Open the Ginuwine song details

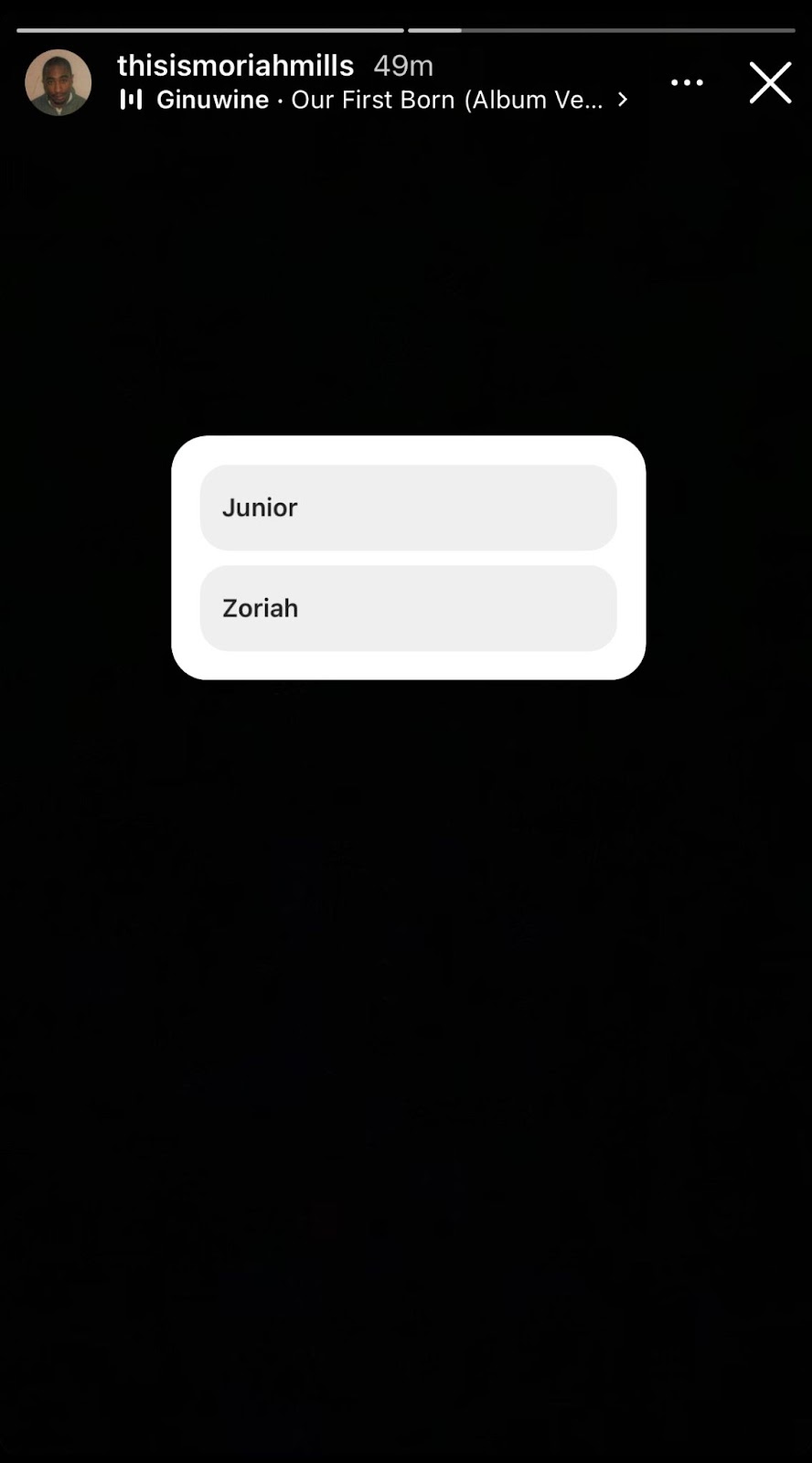[373, 100]
